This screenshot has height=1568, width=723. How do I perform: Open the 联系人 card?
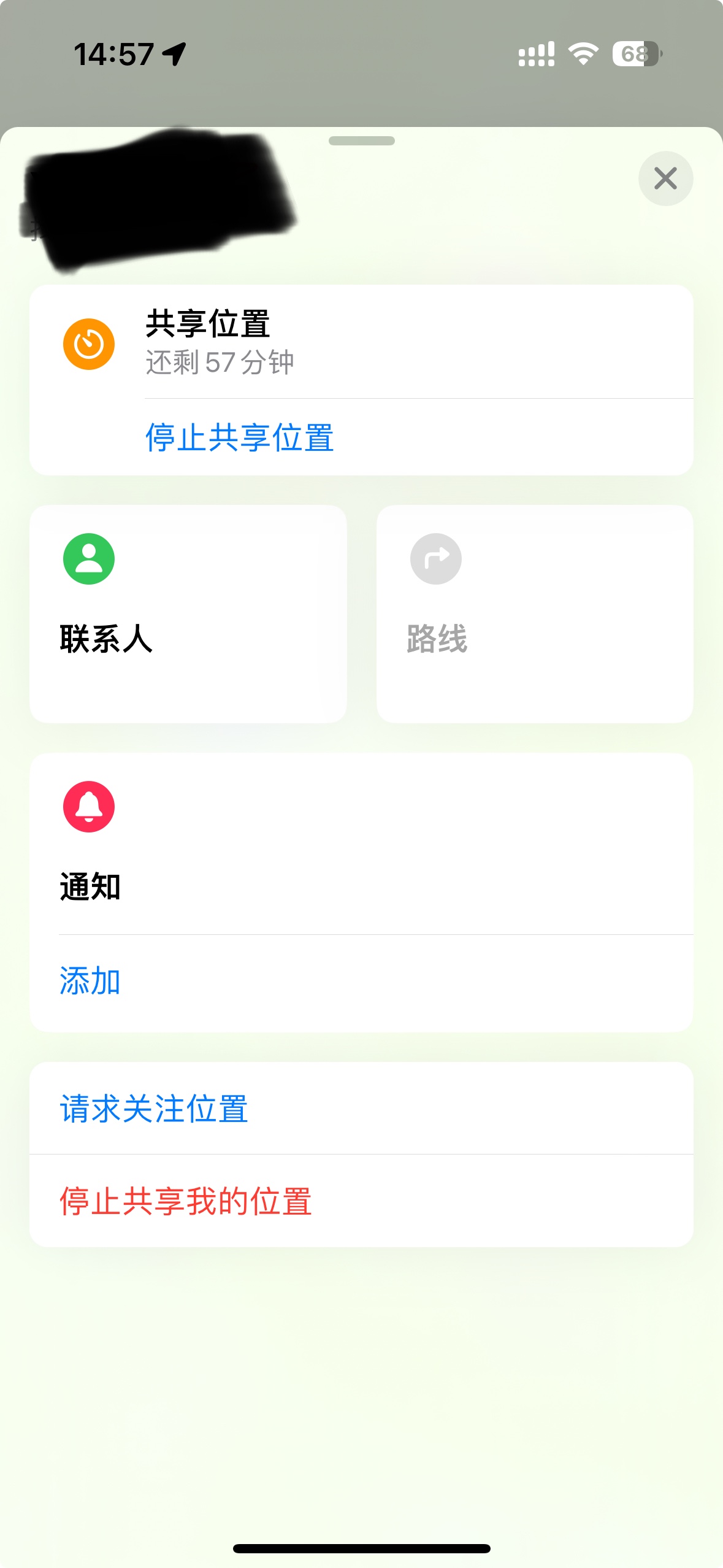coord(188,613)
